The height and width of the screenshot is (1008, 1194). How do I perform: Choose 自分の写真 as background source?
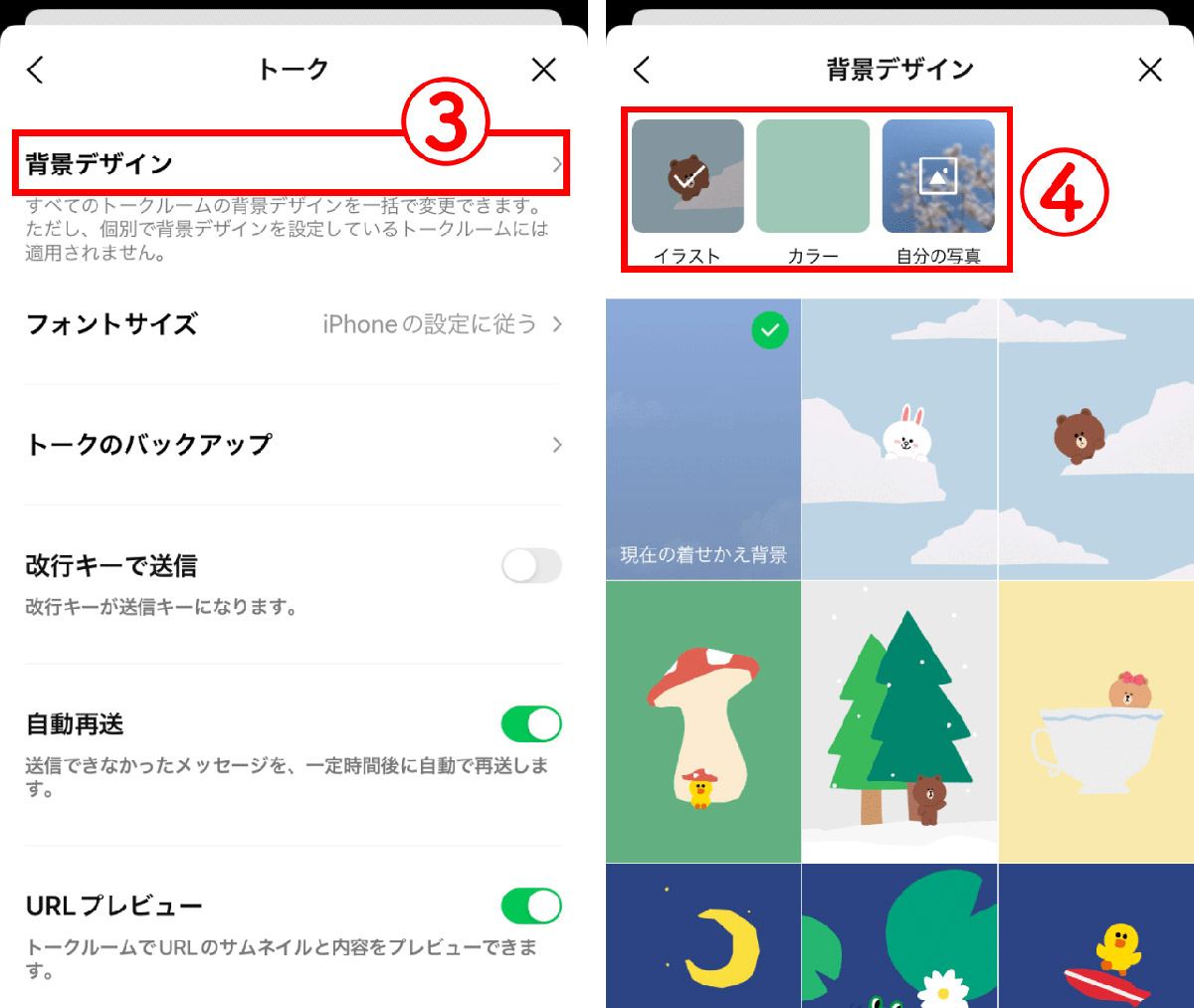click(938, 178)
